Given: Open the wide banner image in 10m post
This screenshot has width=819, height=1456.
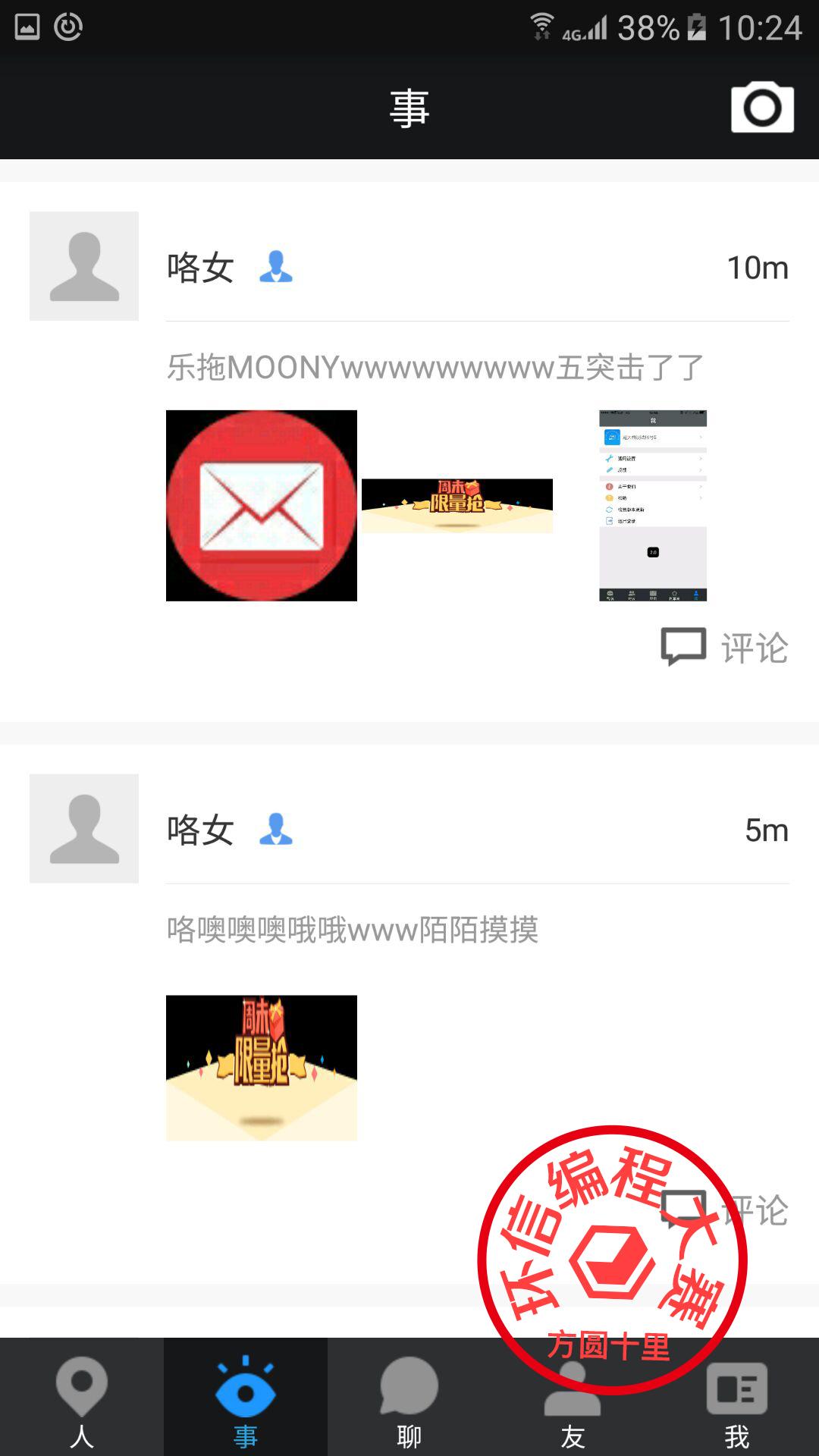Looking at the screenshot, I should [457, 506].
